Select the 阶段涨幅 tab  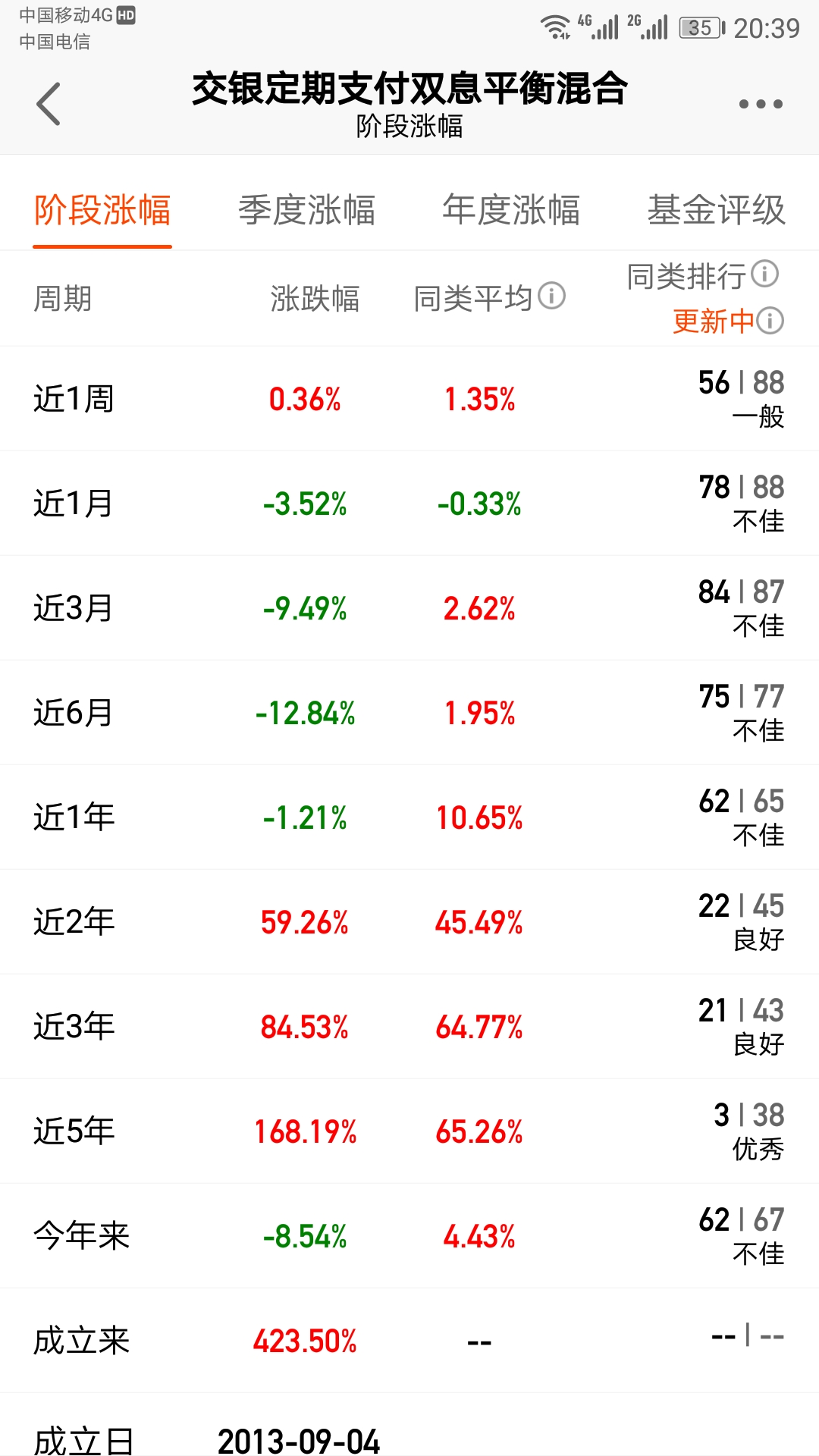pyautogui.click(x=102, y=210)
